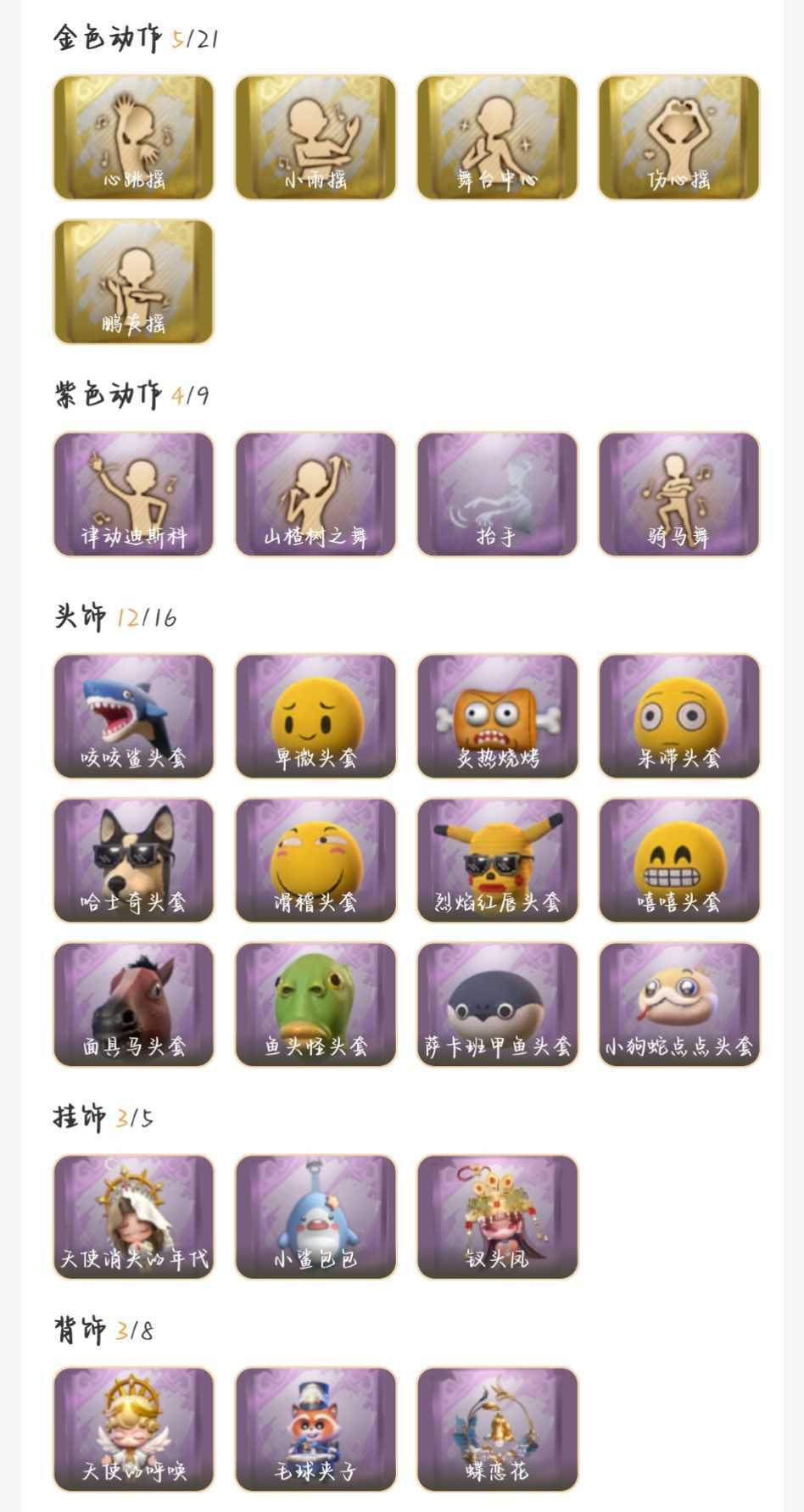The height and width of the screenshot is (1512, 804).
Task: Tap the 哈士奇头套 item card
Action: (x=134, y=860)
